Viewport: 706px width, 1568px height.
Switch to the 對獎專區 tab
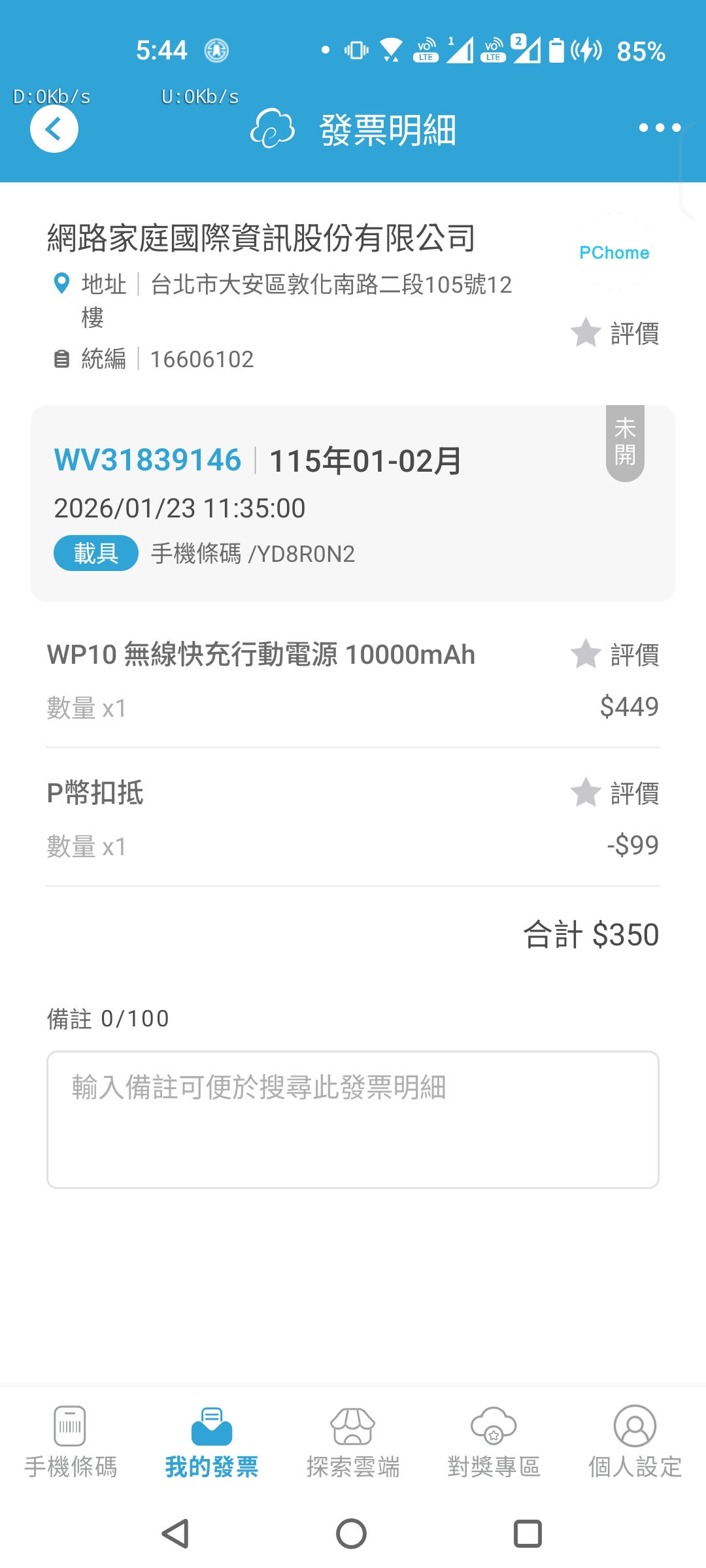(x=494, y=1442)
